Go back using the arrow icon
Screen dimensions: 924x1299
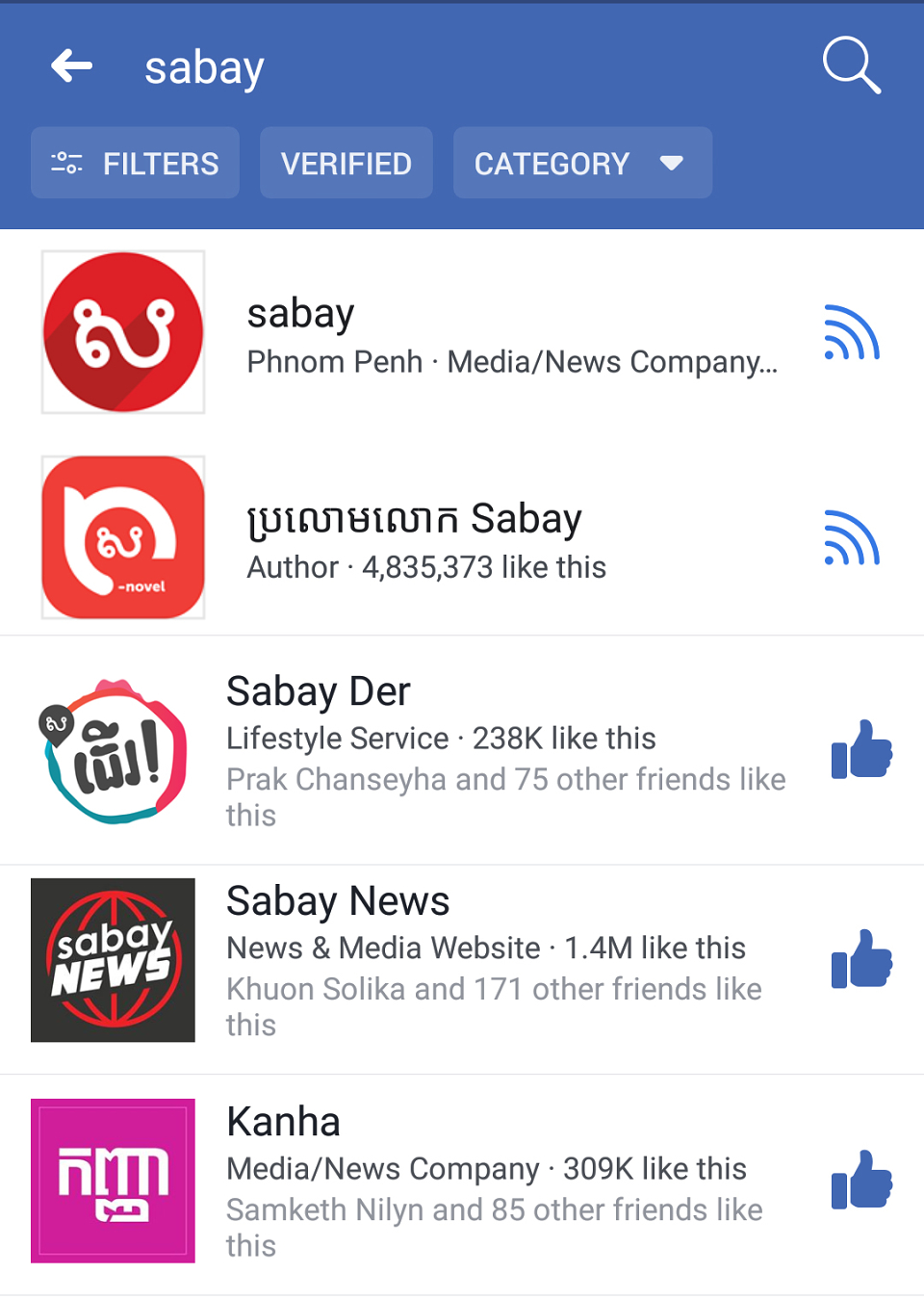click(x=71, y=66)
